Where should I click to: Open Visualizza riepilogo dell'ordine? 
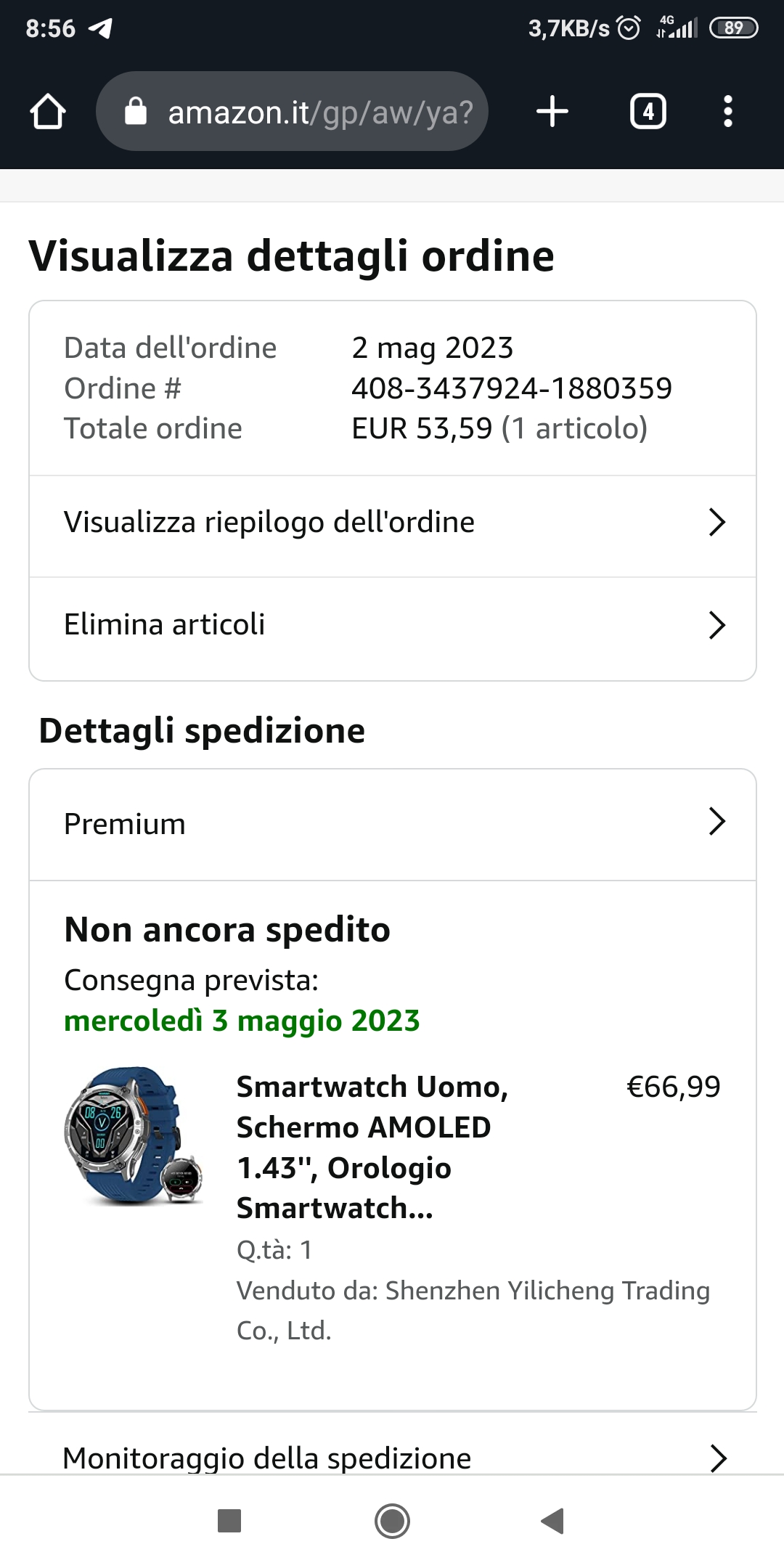(x=392, y=523)
